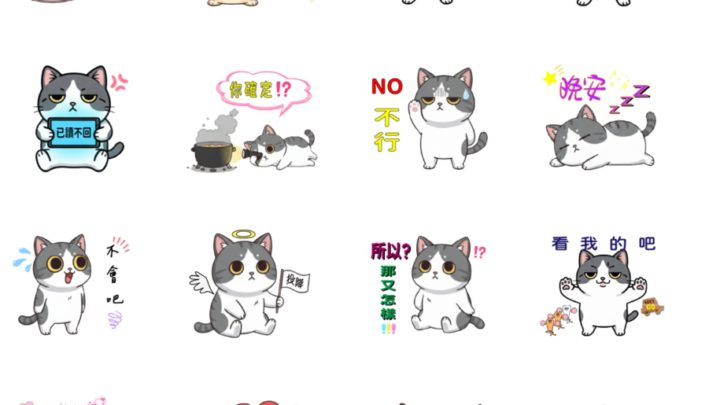This screenshot has height=405, width=720.
Task: Select the 'NO 不行' cat sticker
Action: (428, 118)
